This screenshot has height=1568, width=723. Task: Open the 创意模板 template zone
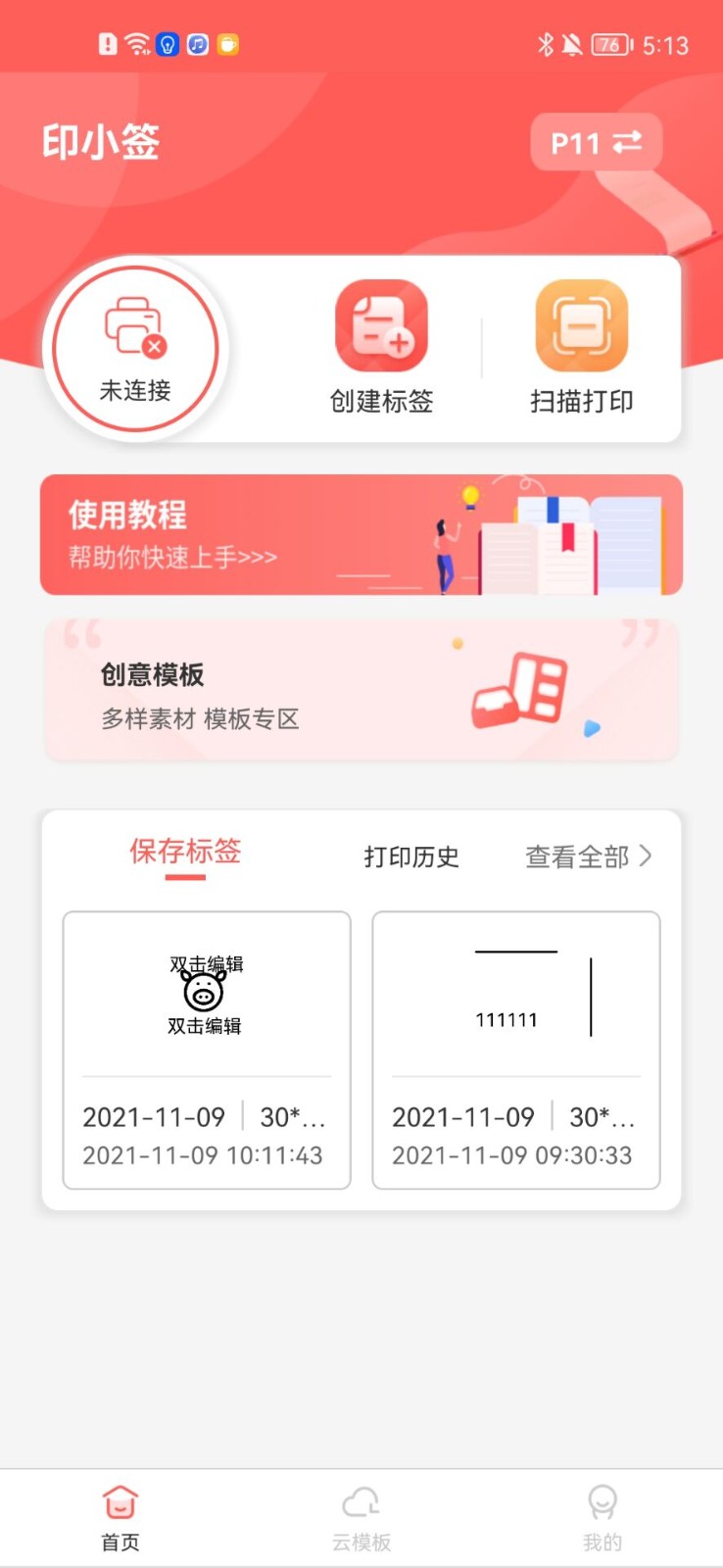point(361,689)
